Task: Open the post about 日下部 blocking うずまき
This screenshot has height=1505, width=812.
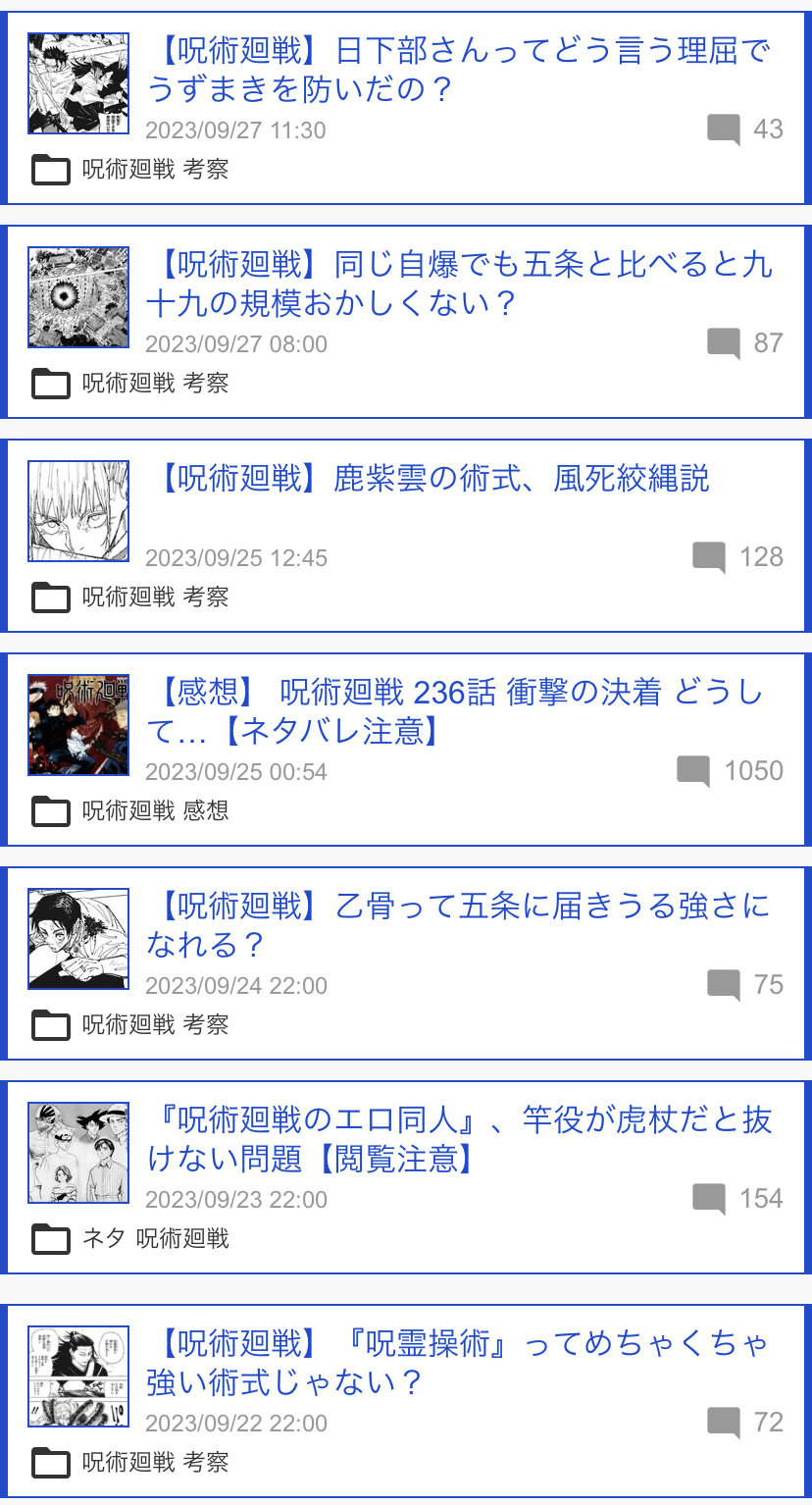Action: pos(459,69)
